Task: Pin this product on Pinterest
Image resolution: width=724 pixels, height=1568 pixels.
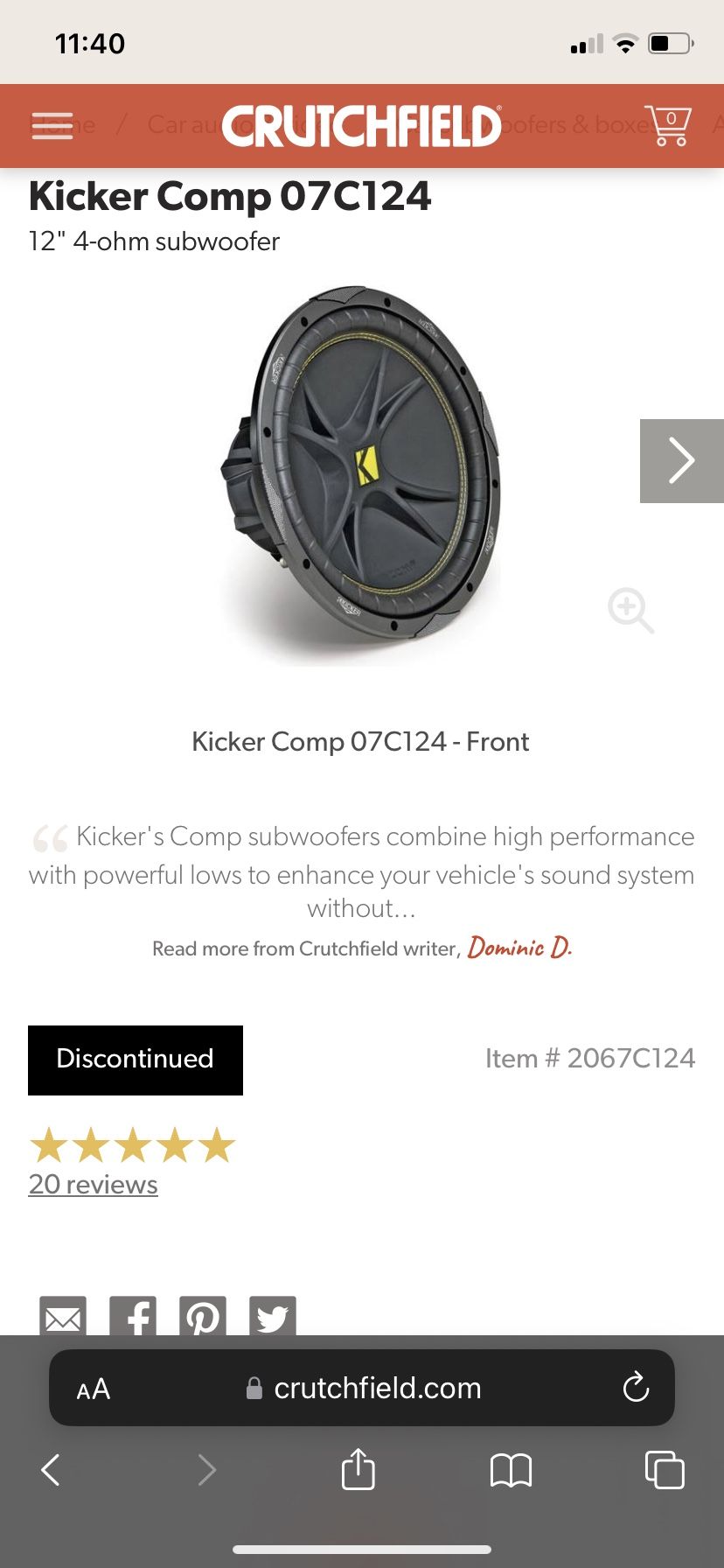Action: 203,1316
